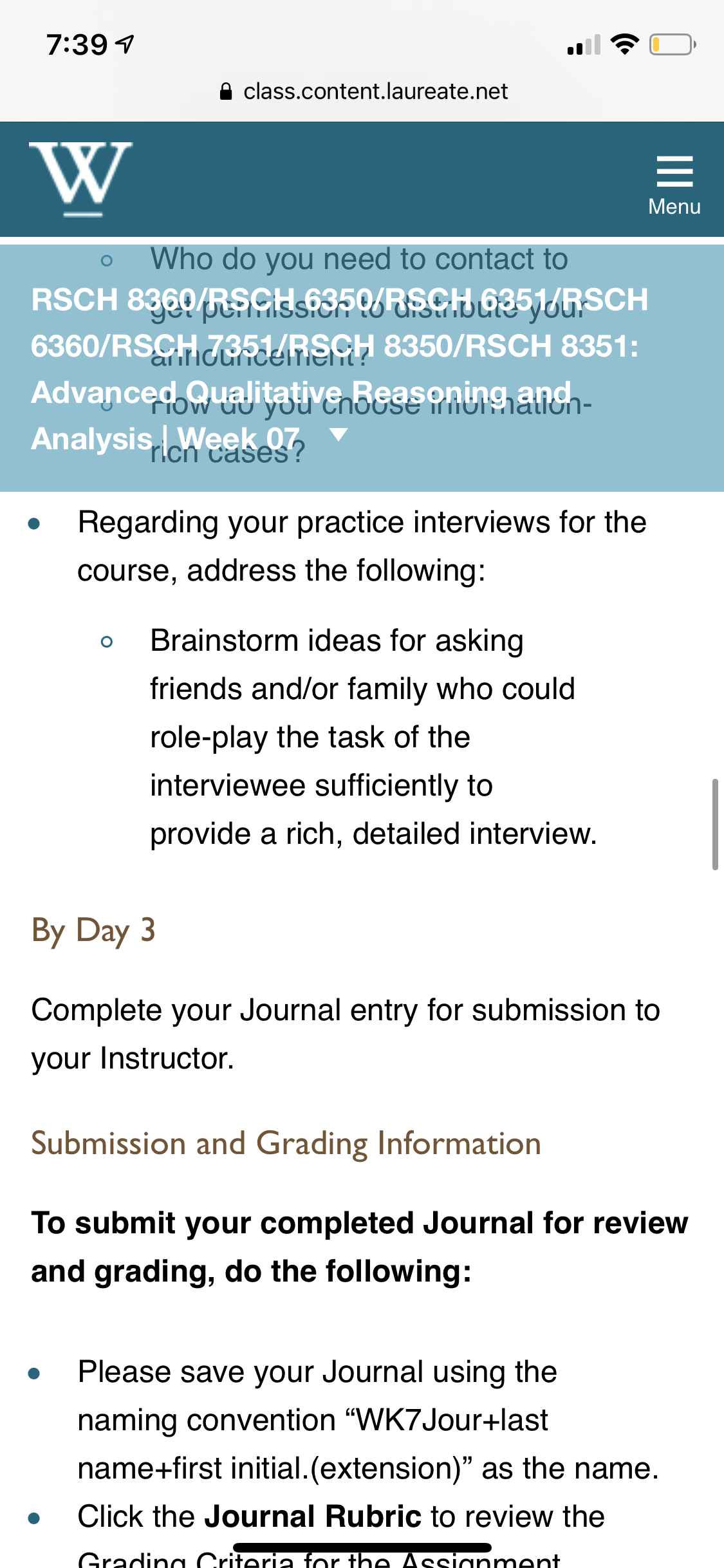724x1568 pixels.
Task: Tap the class.content.laureate.net address bar
Action: 362,91
